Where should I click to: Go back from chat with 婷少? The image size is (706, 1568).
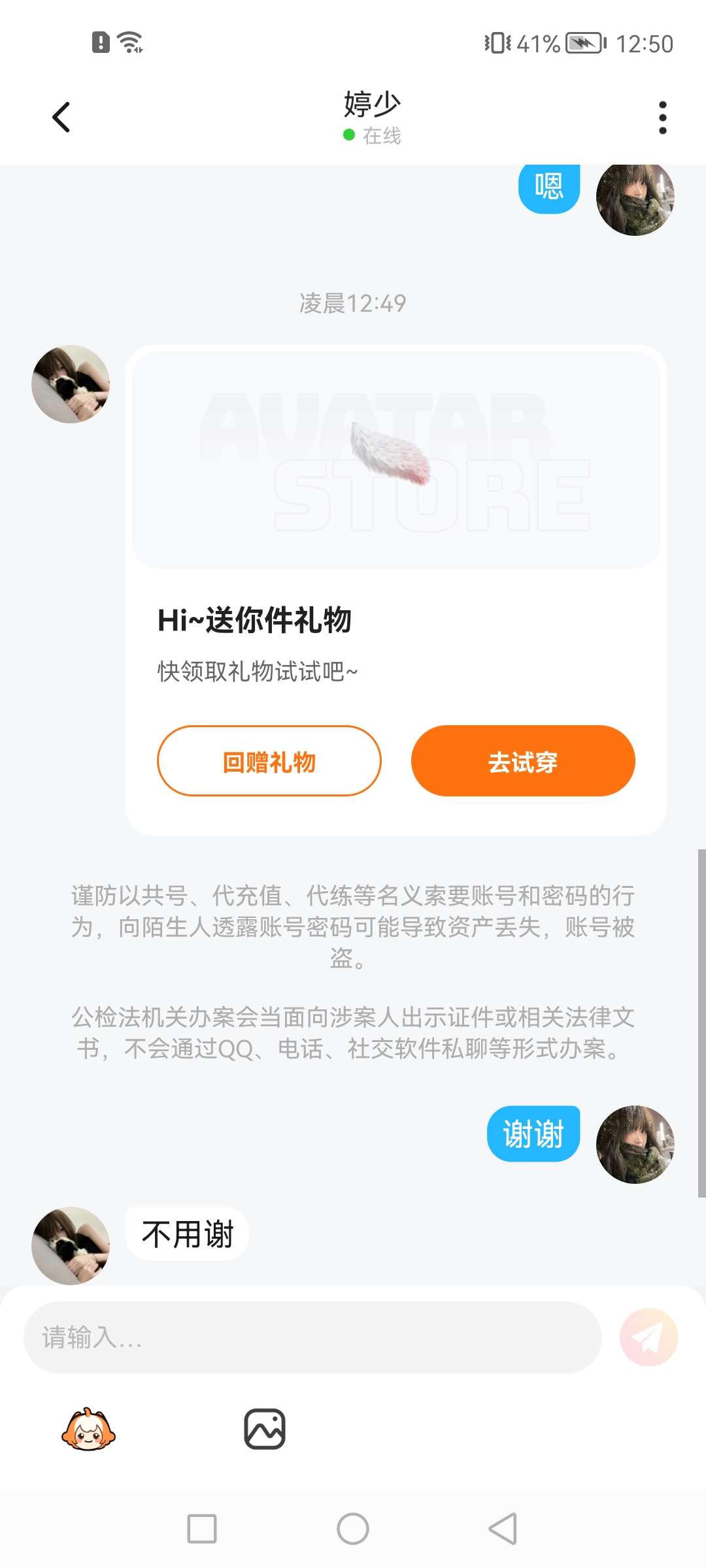(61, 118)
